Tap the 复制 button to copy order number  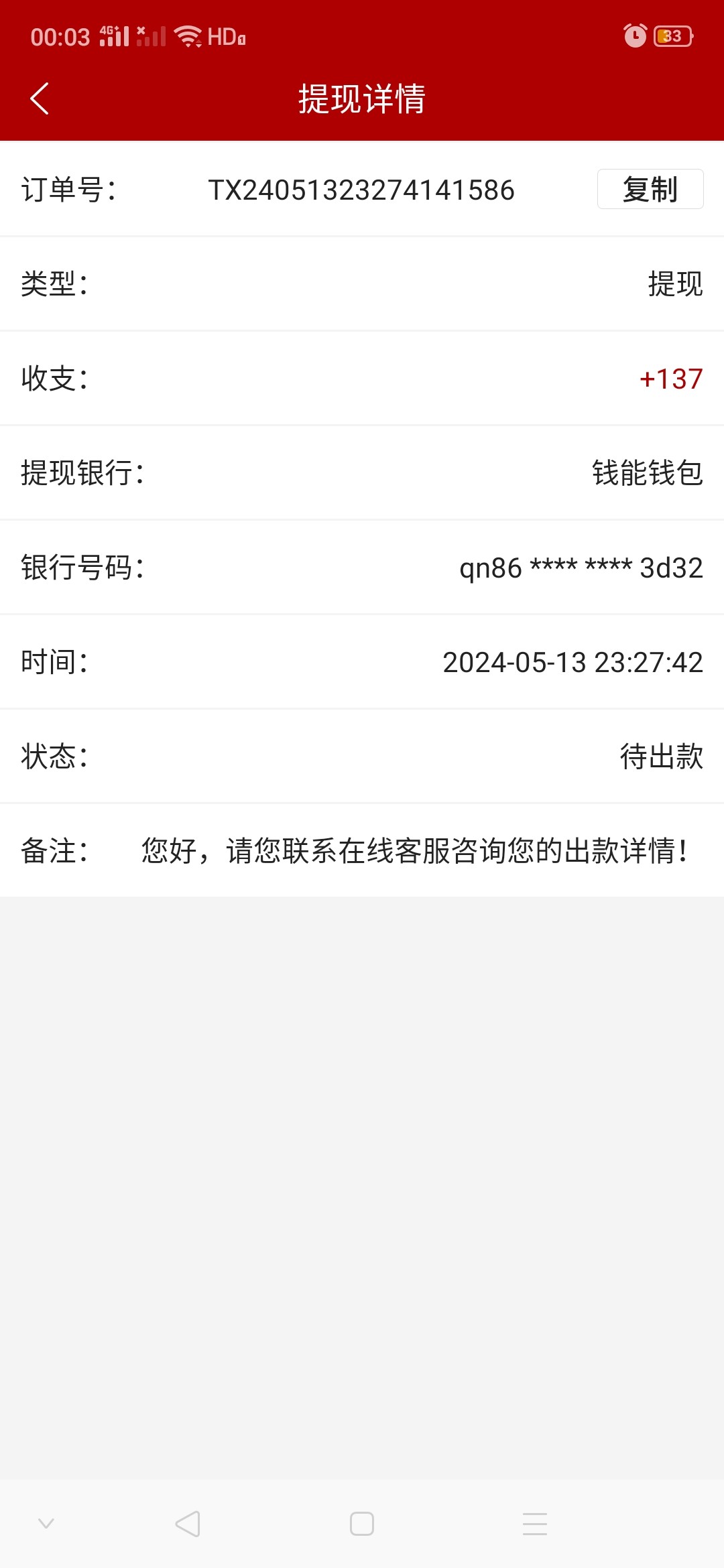pos(648,190)
